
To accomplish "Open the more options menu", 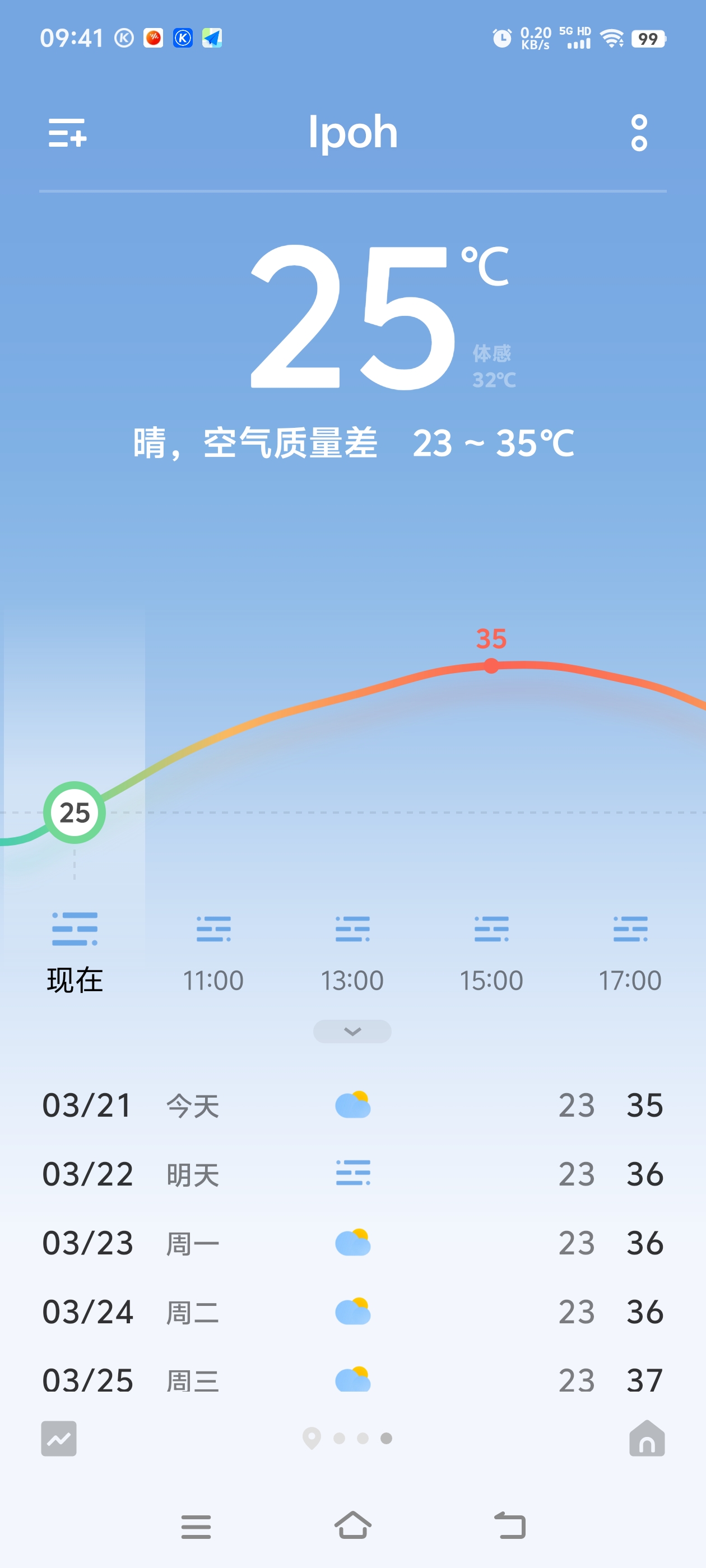I will coord(638,132).
